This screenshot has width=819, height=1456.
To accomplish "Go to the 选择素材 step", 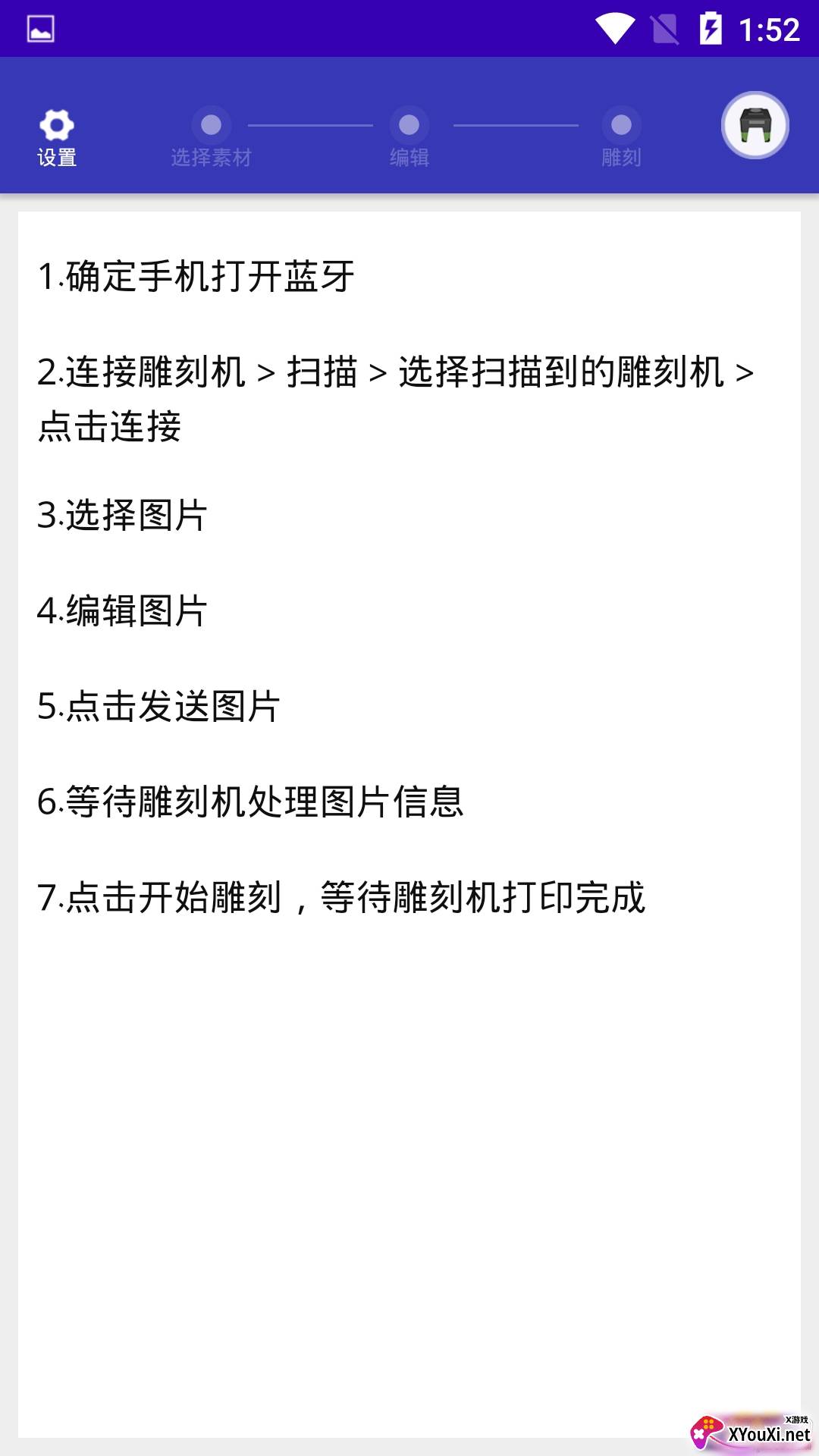I will pos(211,139).
